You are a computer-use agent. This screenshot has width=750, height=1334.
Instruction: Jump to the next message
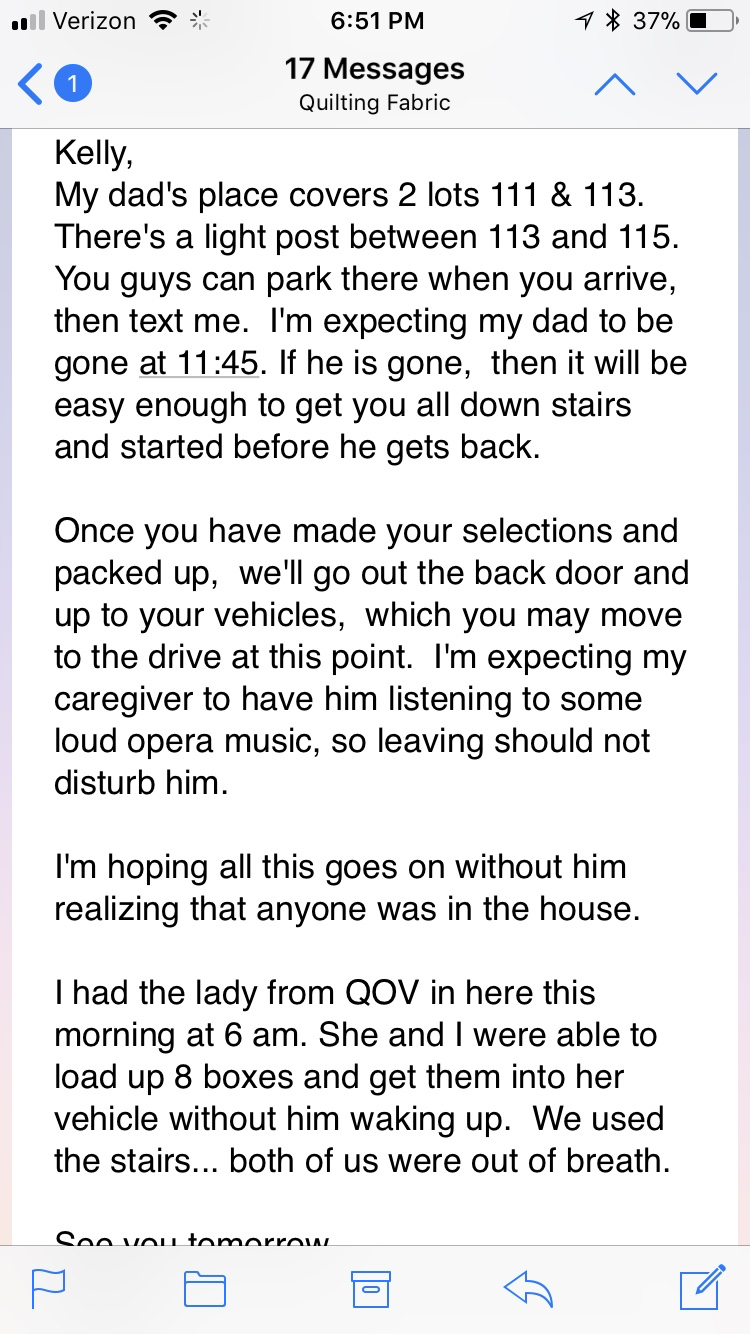[697, 85]
